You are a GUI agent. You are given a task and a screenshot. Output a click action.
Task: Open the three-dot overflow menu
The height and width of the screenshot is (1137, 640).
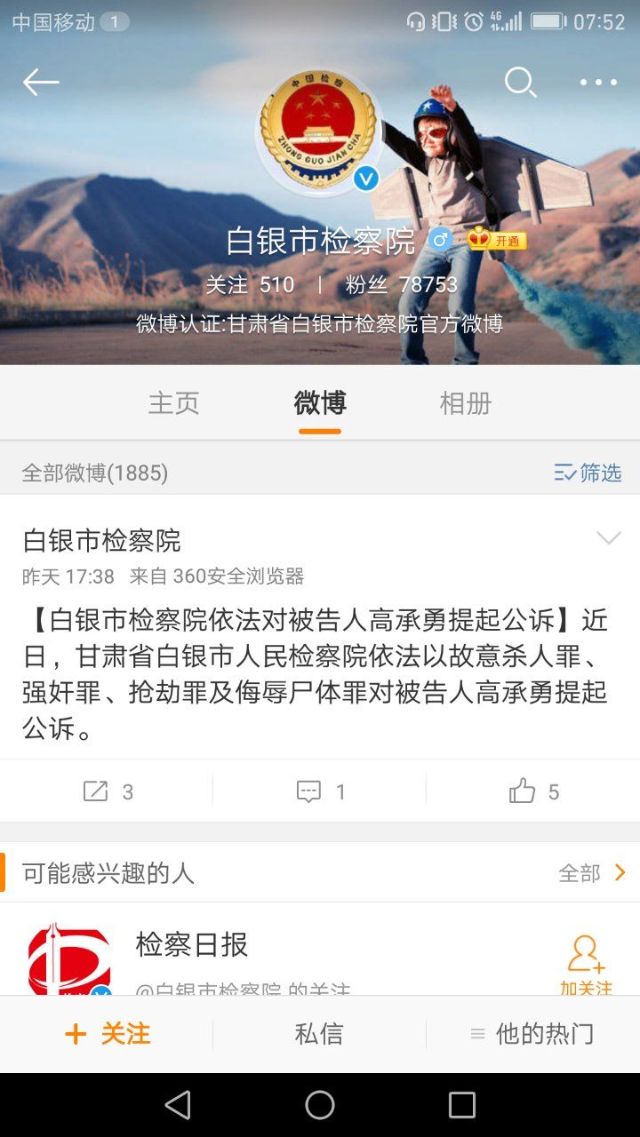point(598,83)
